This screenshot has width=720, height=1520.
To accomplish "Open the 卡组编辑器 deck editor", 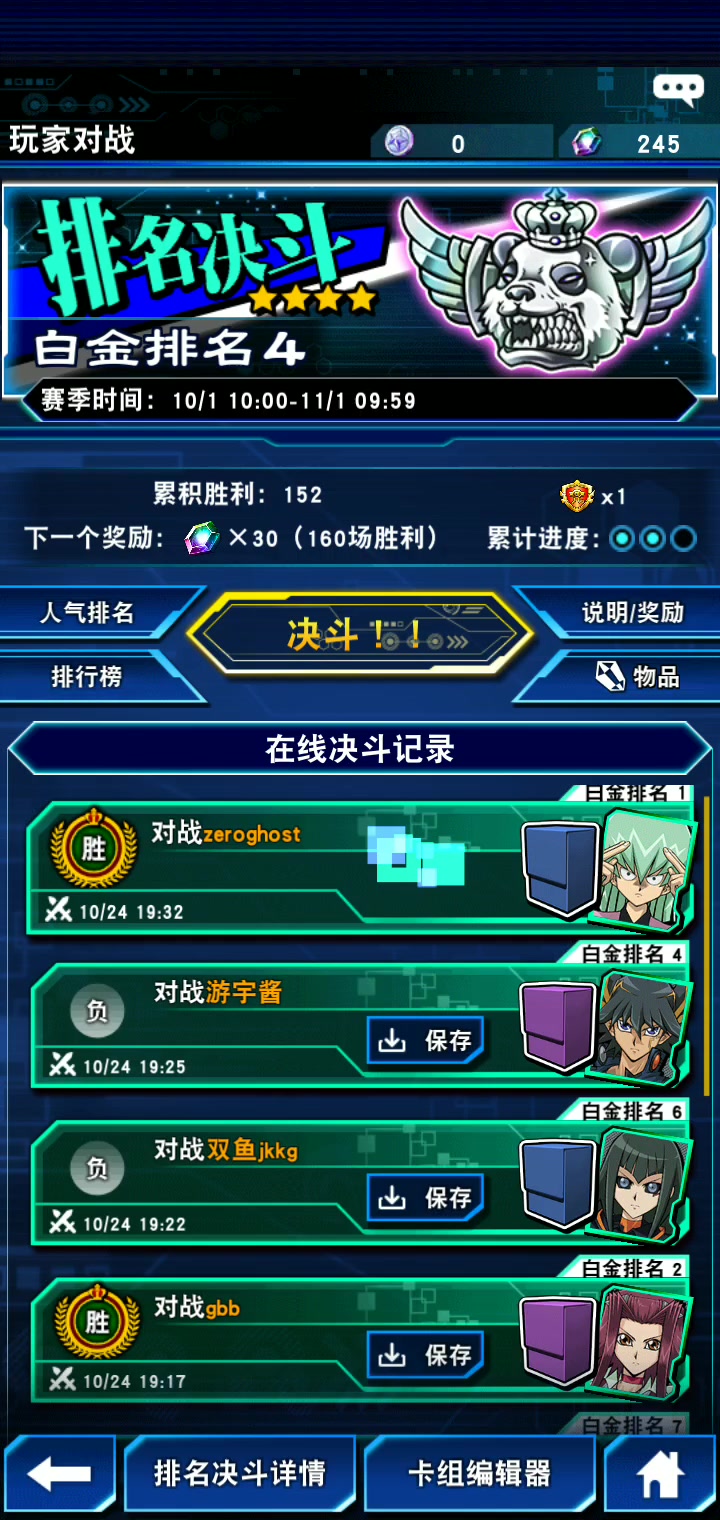I will 479,1473.
